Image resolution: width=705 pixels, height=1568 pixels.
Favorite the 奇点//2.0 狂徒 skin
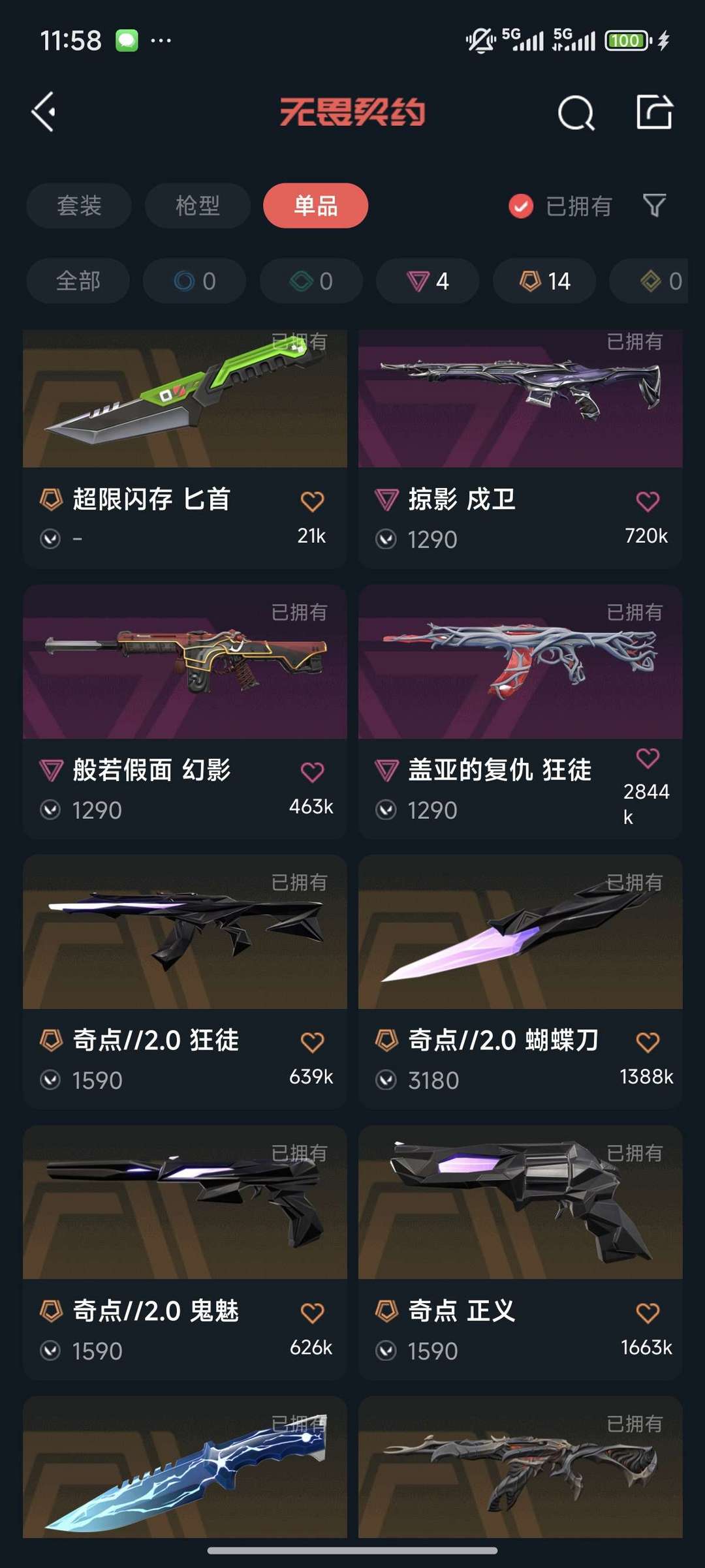click(x=312, y=1043)
